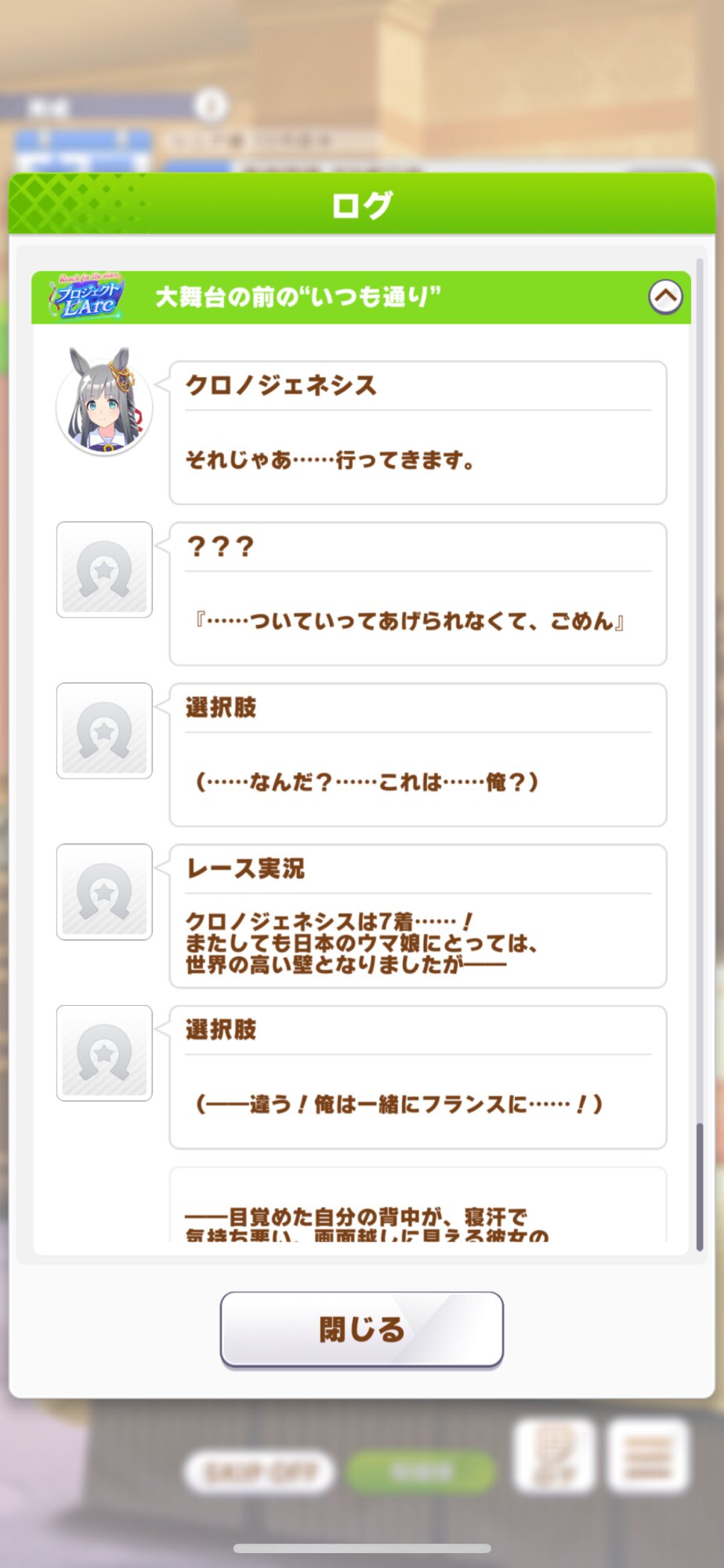Tap the 閉じる button to close log
Viewport: 724px width, 1568px height.
tap(361, 1330)
